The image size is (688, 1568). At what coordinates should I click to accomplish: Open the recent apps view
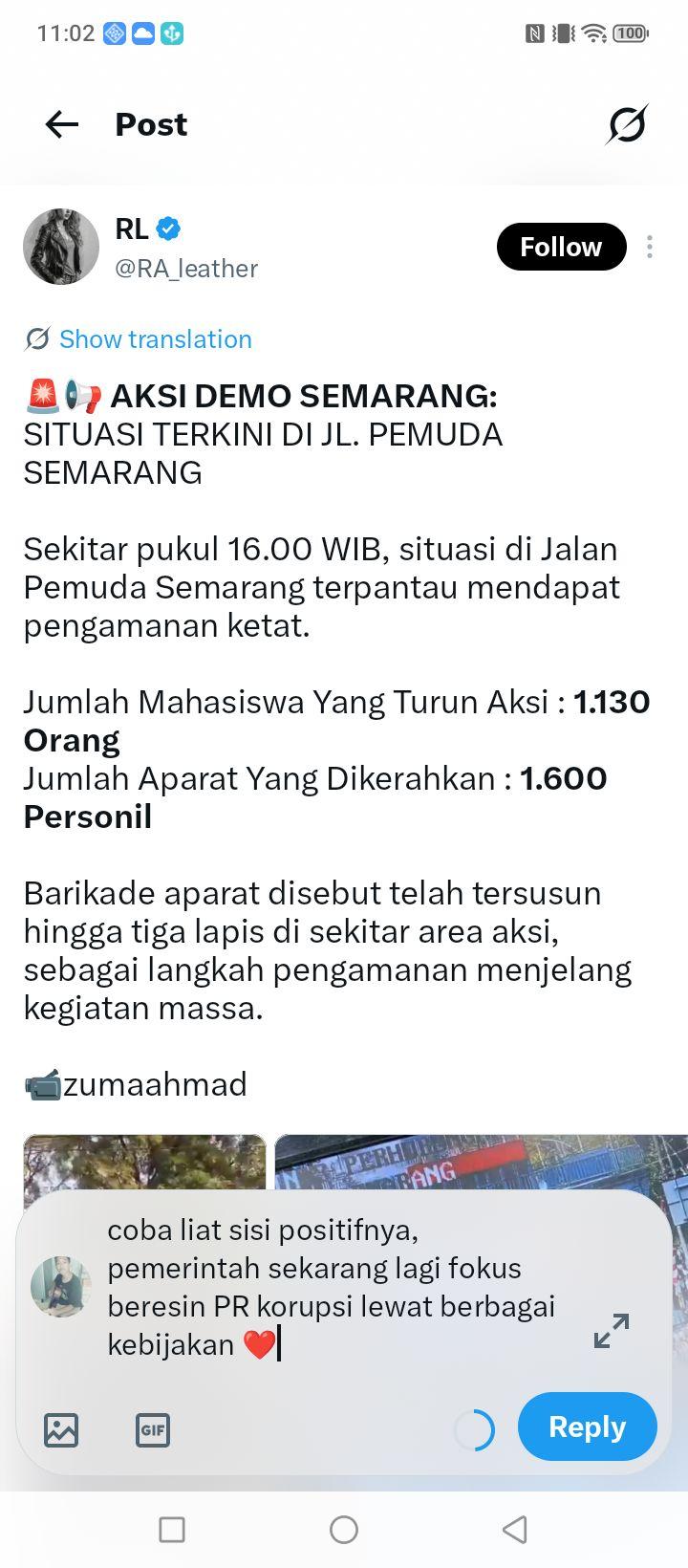[x=172, y=1530]
